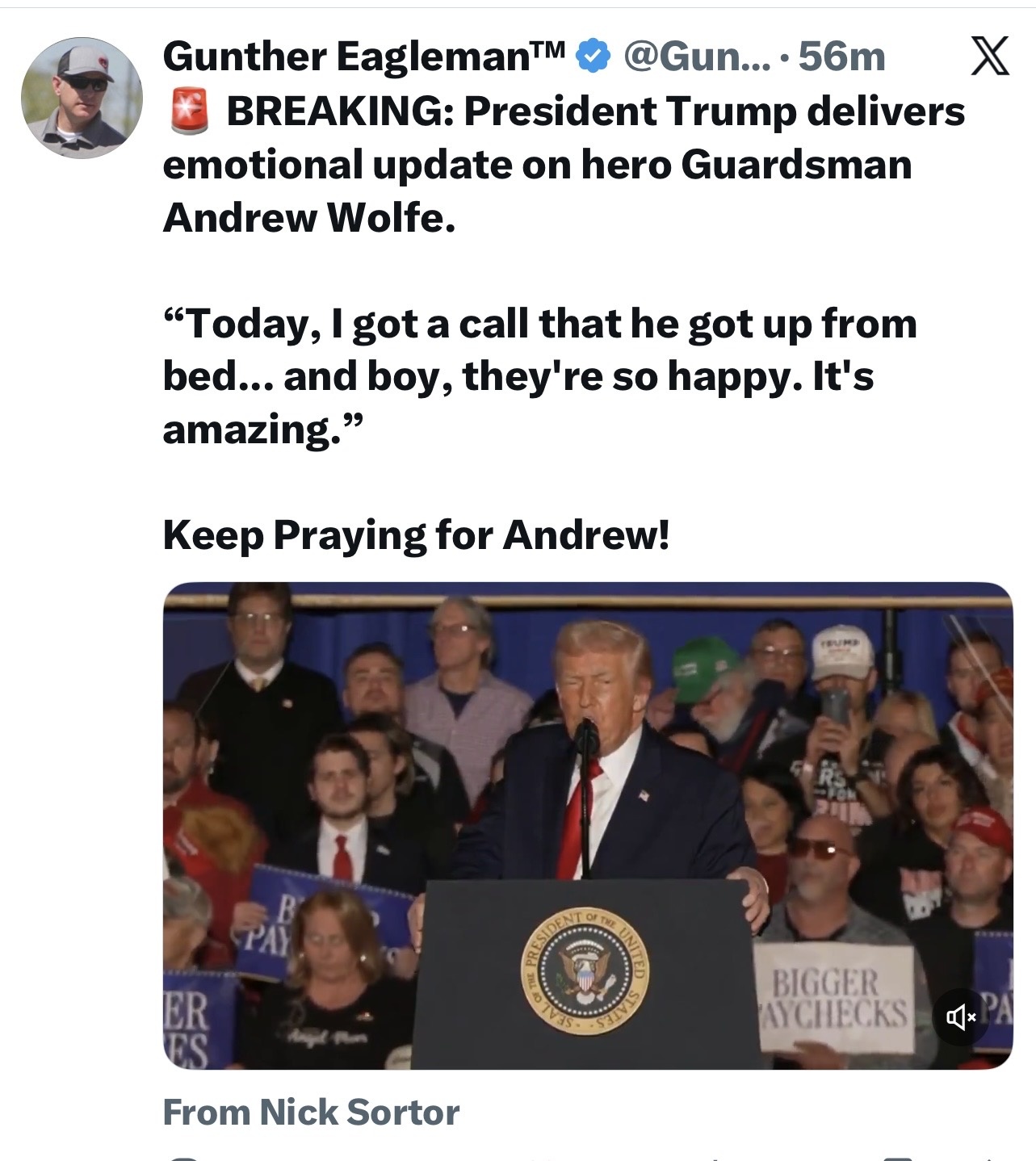Unmute the video sound
Screen dimensions: 1036x1161
[961, 1017]
